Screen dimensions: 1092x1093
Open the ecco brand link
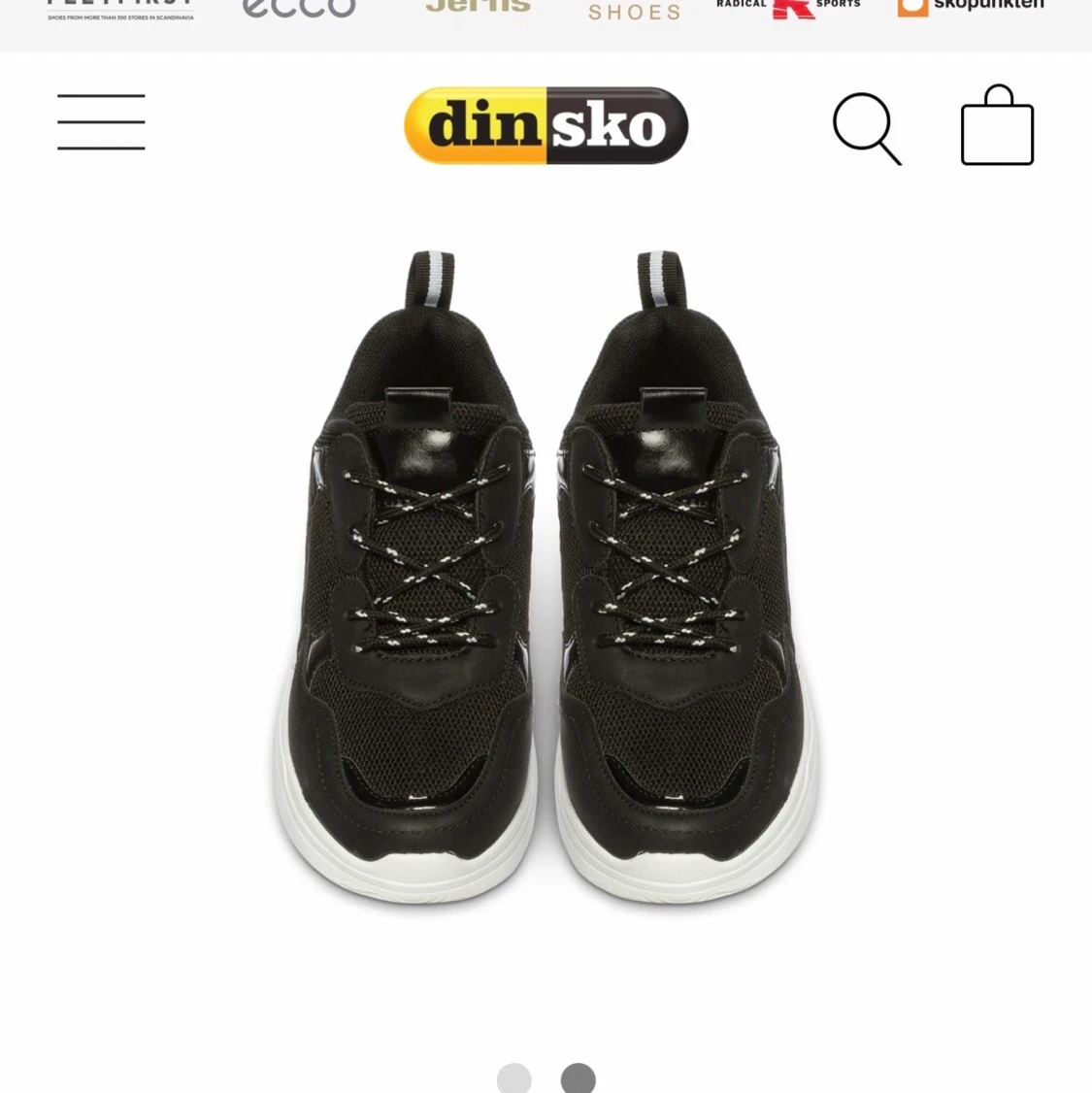[299, 8]
